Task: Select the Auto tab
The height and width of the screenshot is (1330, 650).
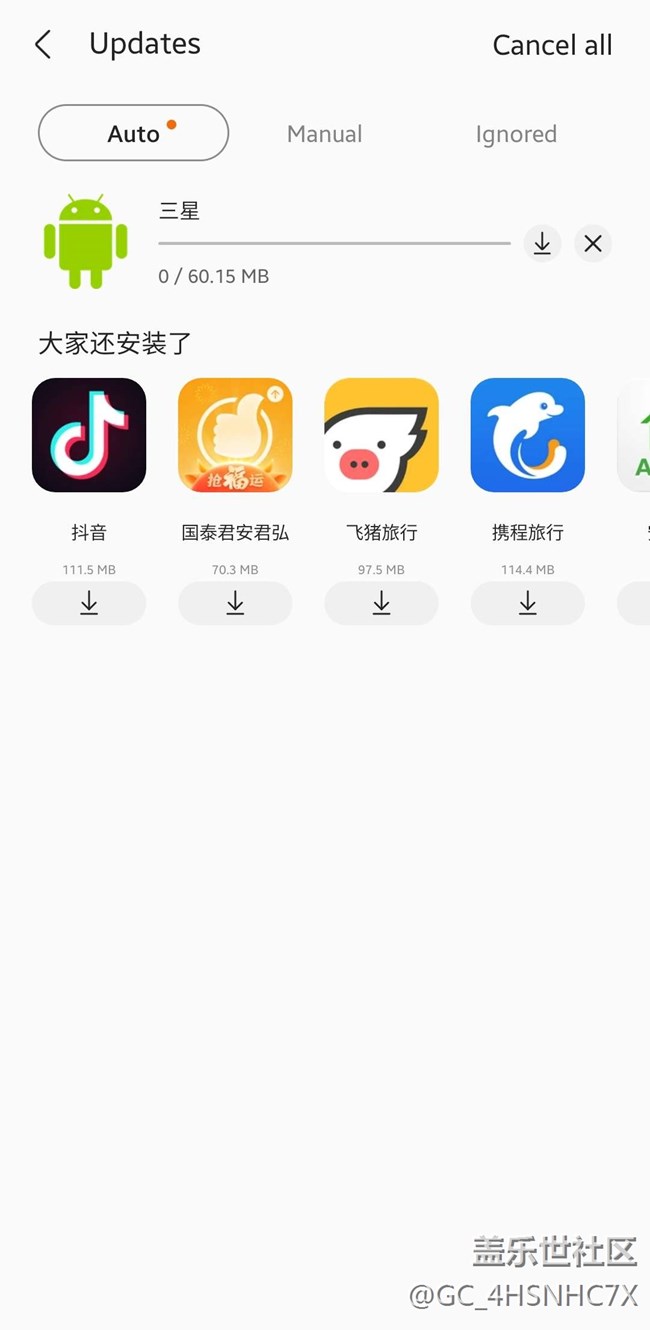Action: tap(133, 133)
